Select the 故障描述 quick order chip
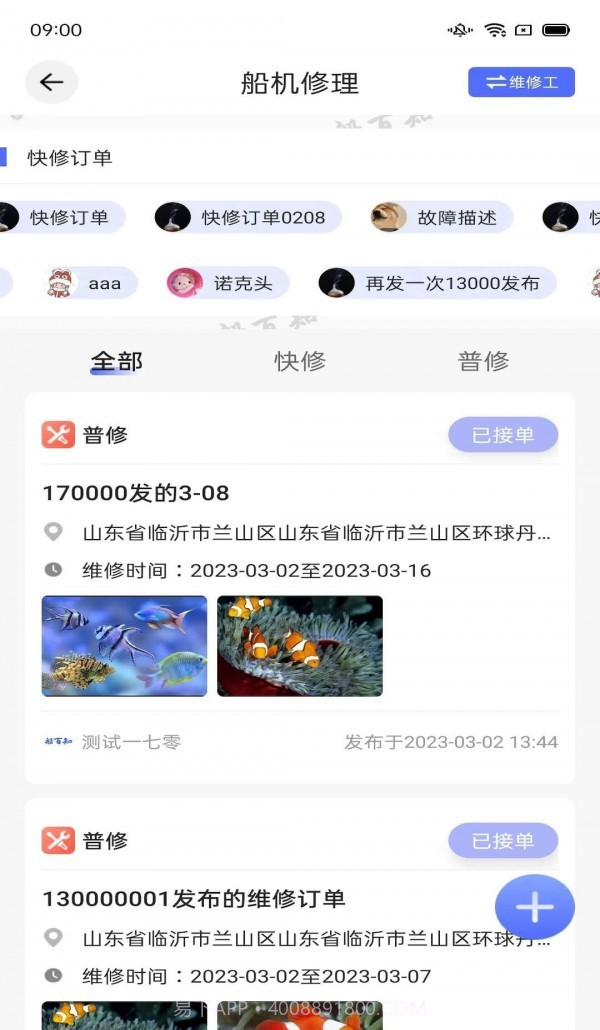The height and width of the screenshot is (1030, 600). tap(441, 217)
